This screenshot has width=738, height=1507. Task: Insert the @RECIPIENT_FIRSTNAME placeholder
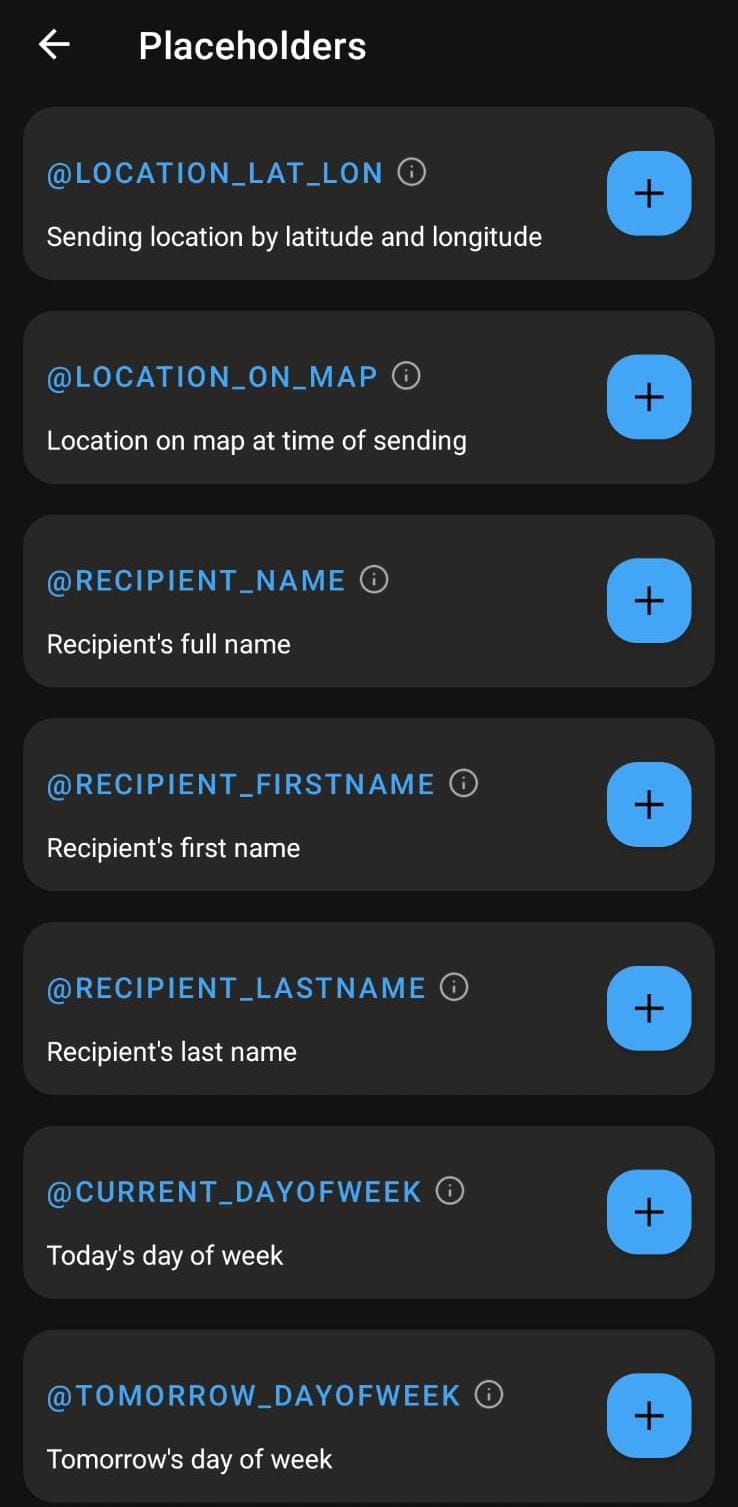pyautogui.click(x=649, y=804)
